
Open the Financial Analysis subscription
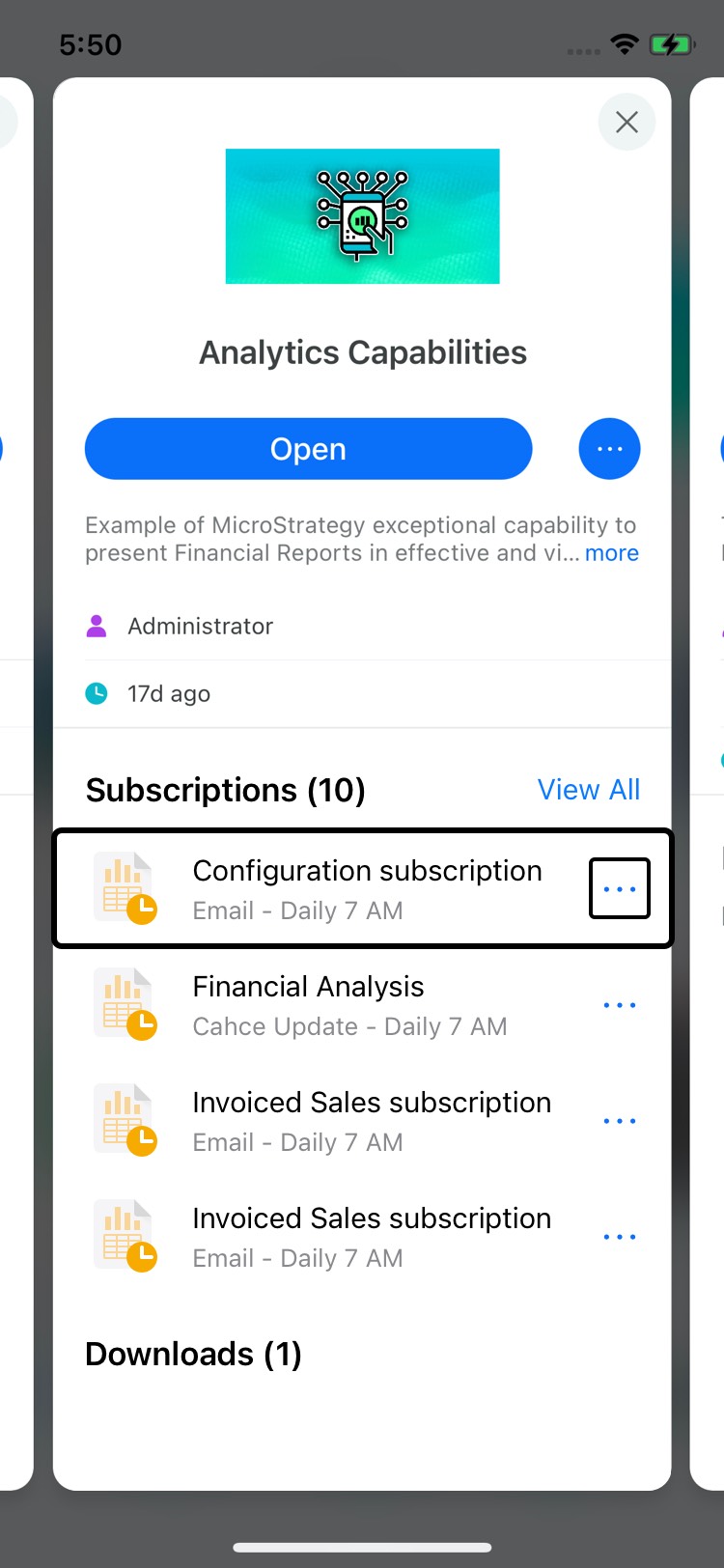point(362,1005)
